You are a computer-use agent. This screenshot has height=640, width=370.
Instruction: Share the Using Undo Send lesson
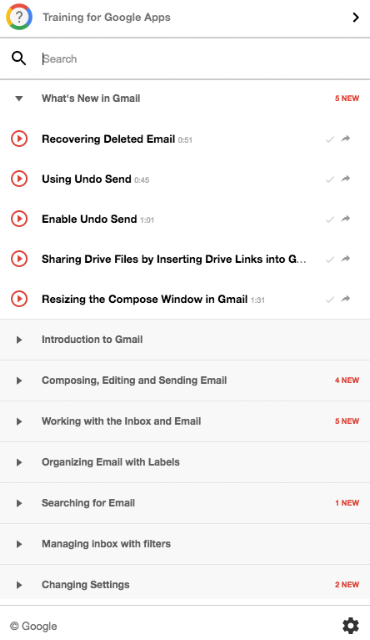coord(346,179)
